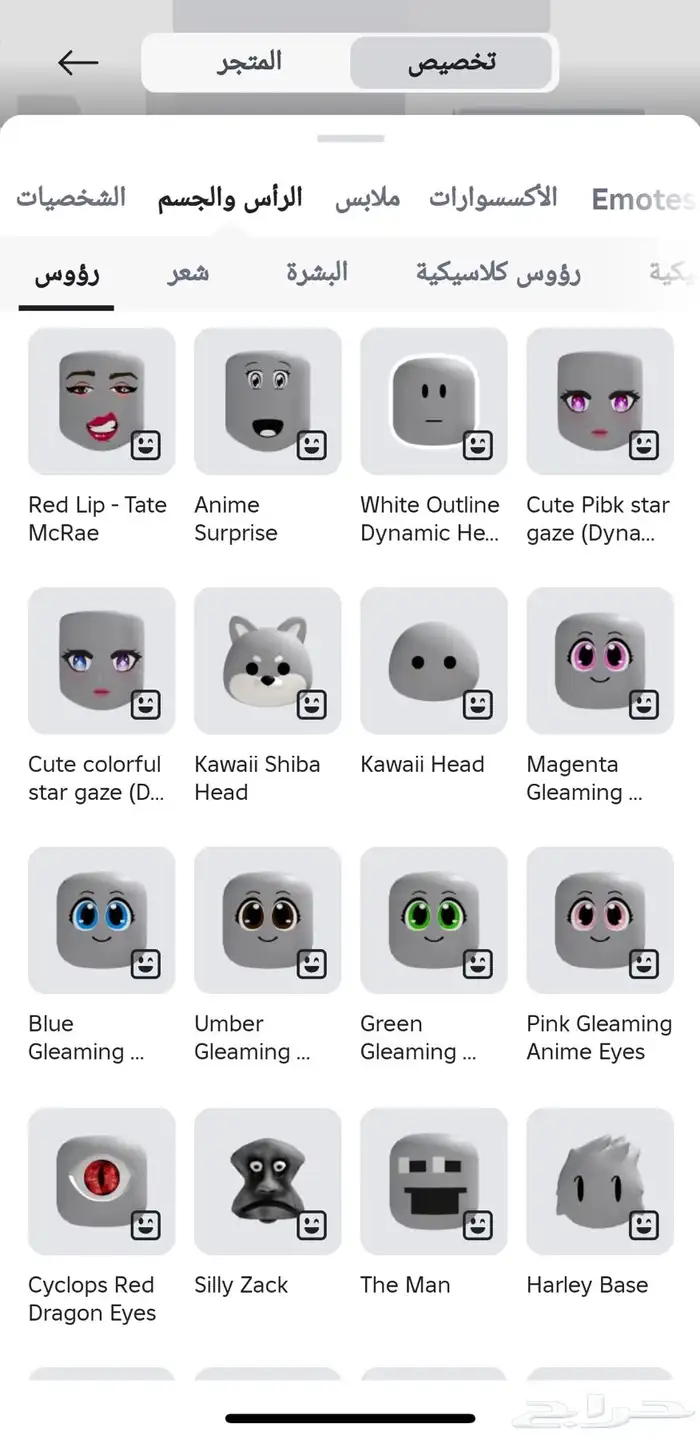Equip the Pink Gleaming Anime Eyes head
Screen dimensions: 700x1438
[x=600, y=920]
